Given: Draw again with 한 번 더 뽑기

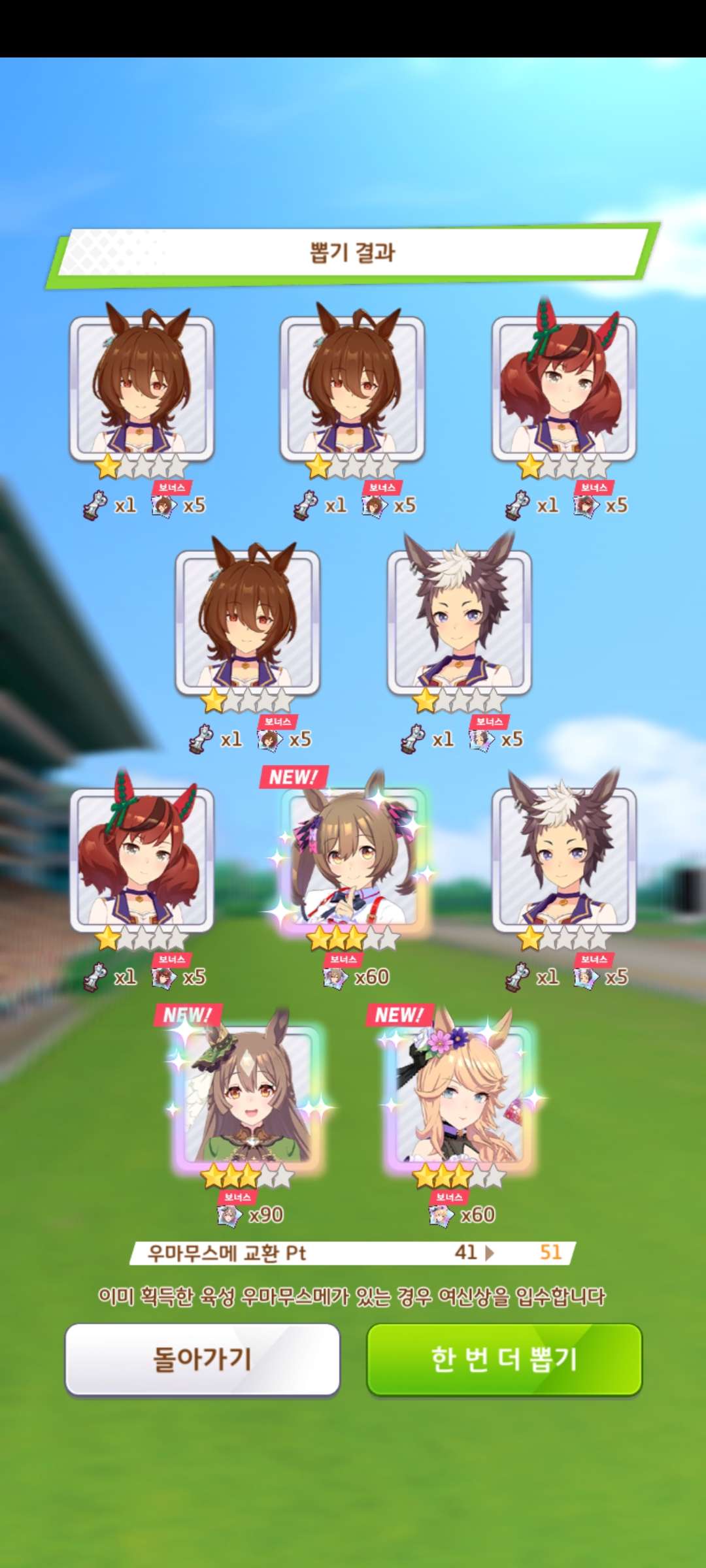Looking at the screenshot, I should 504,1360.
